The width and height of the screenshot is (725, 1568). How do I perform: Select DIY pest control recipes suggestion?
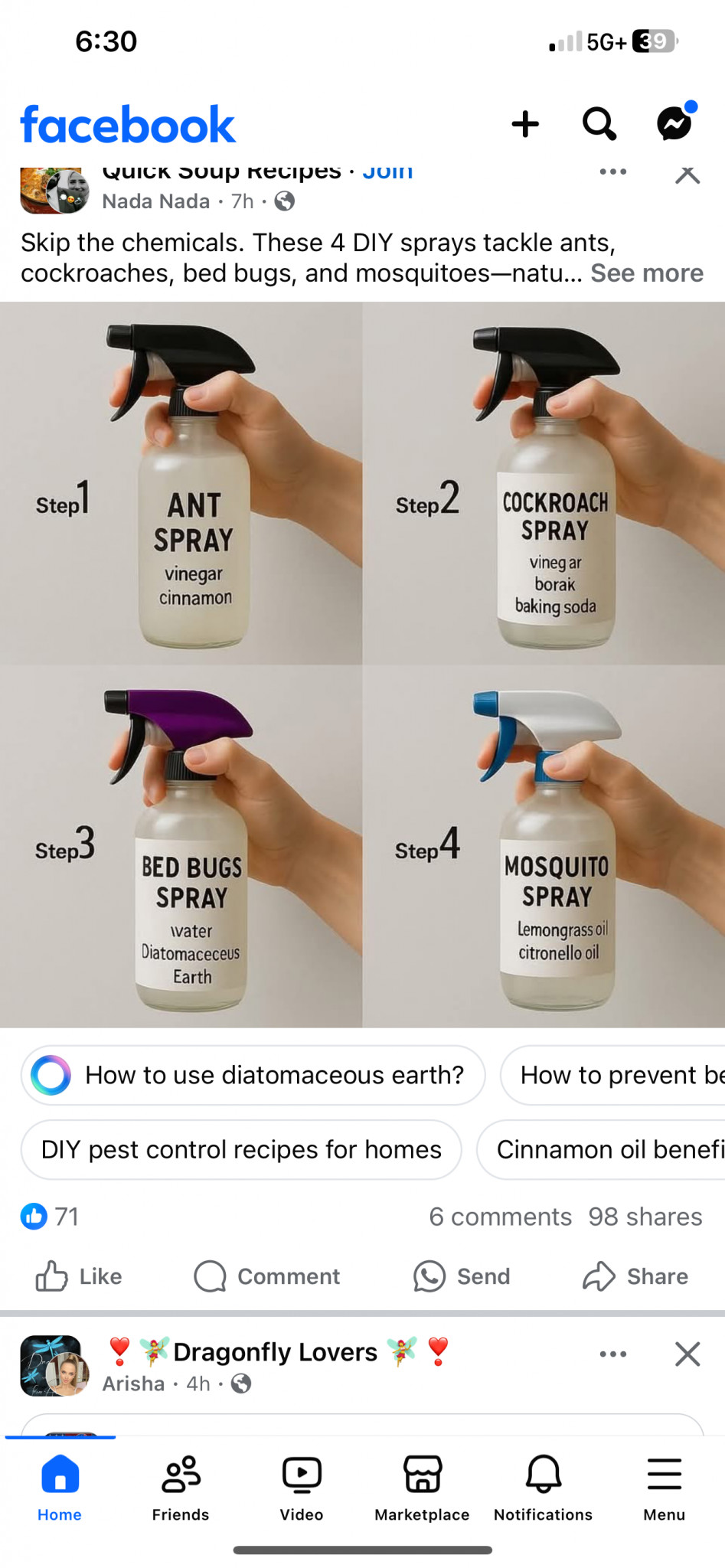point(241,1149)
